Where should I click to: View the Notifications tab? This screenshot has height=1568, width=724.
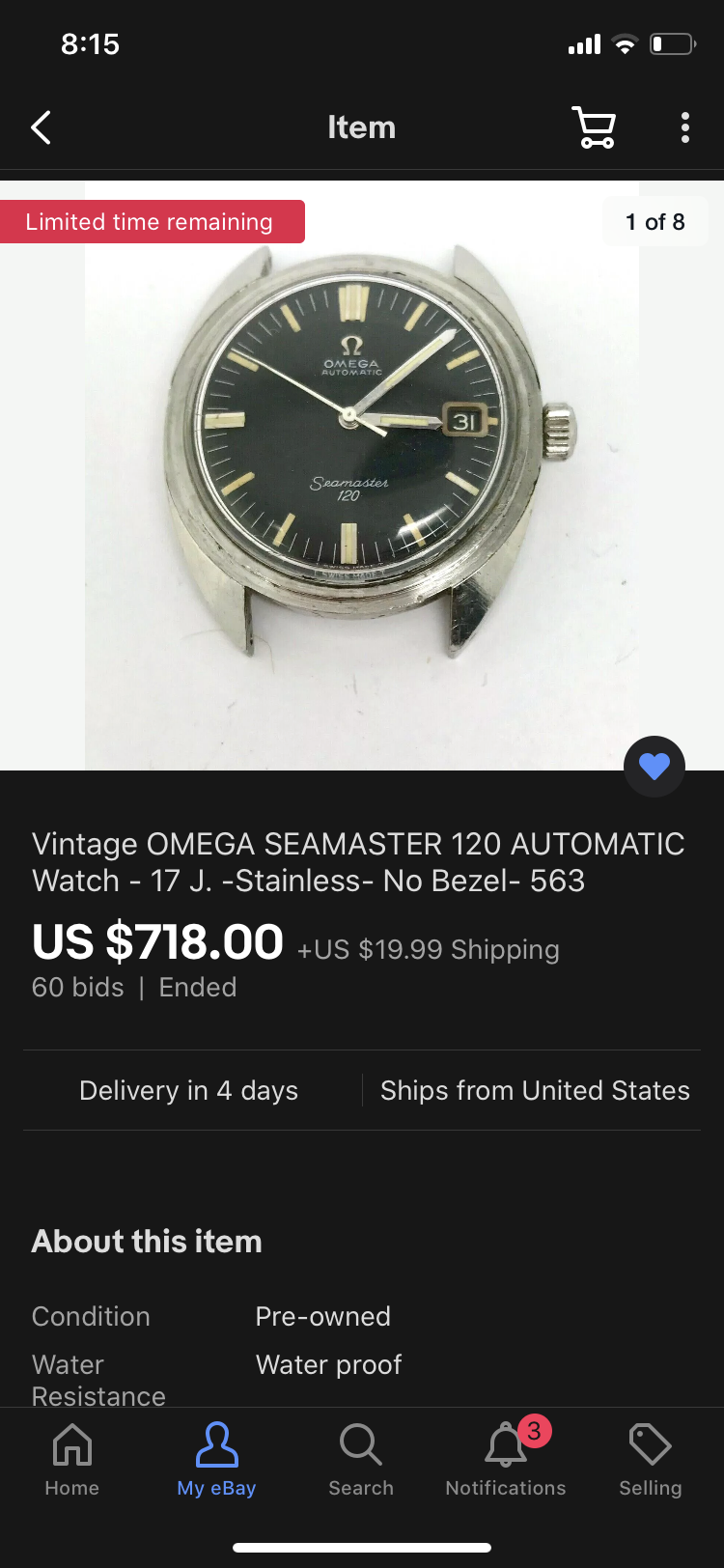point(506,1460)
